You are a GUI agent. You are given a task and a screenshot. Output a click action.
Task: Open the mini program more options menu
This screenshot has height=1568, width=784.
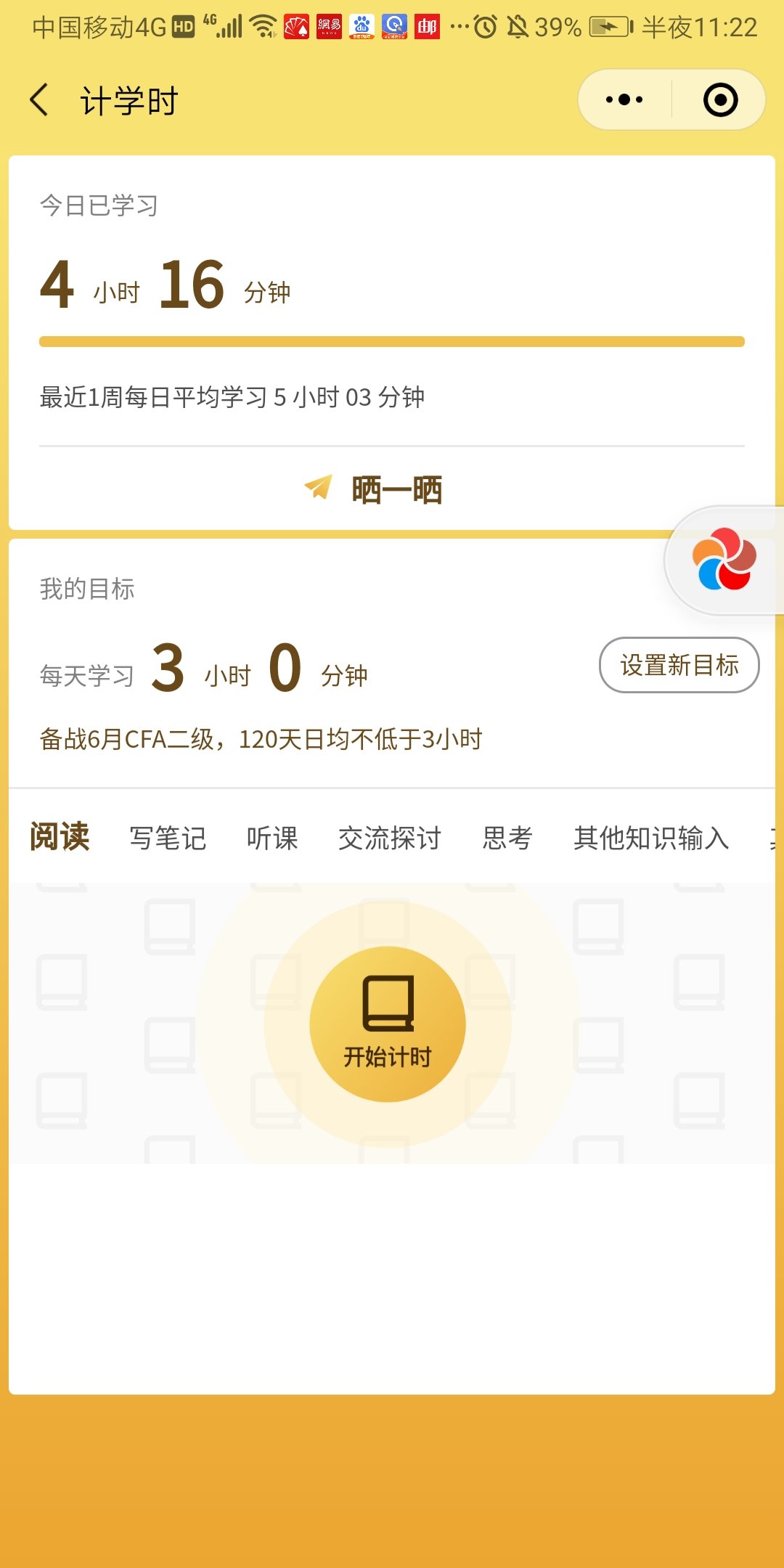pyautogui.click(x=624, y=100)
